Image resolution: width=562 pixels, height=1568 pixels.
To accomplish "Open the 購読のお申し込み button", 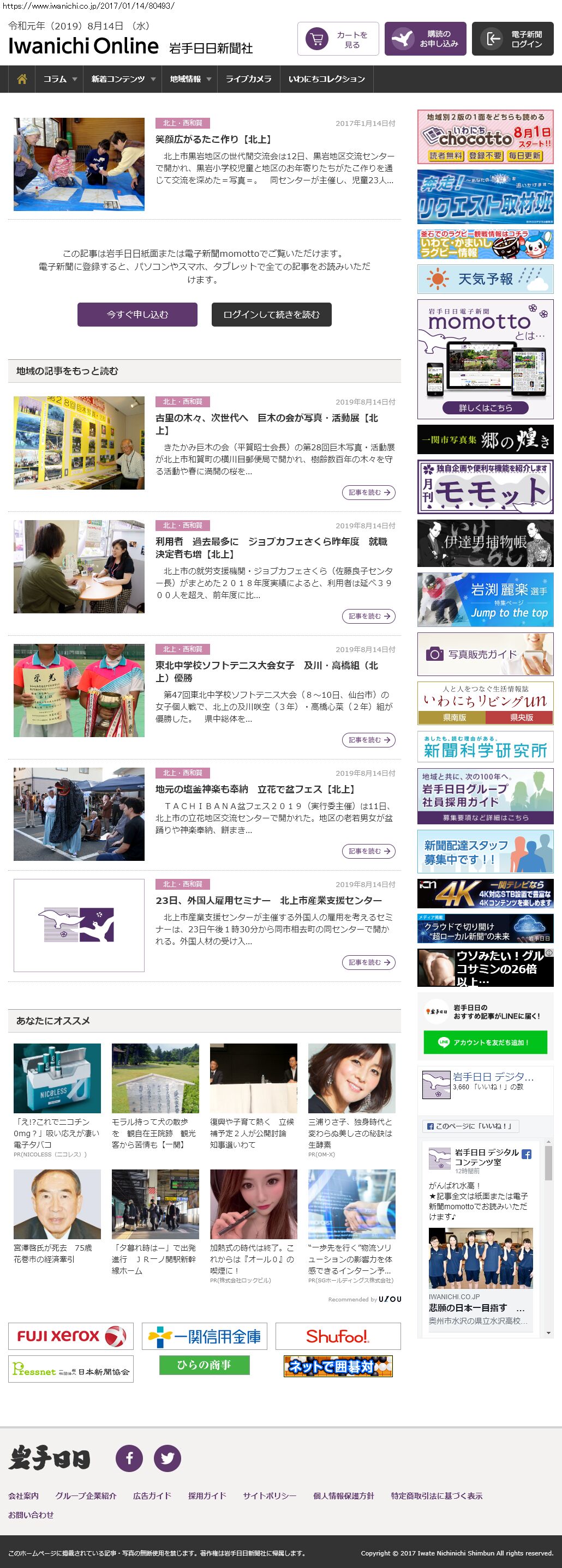I will [425, 40].
